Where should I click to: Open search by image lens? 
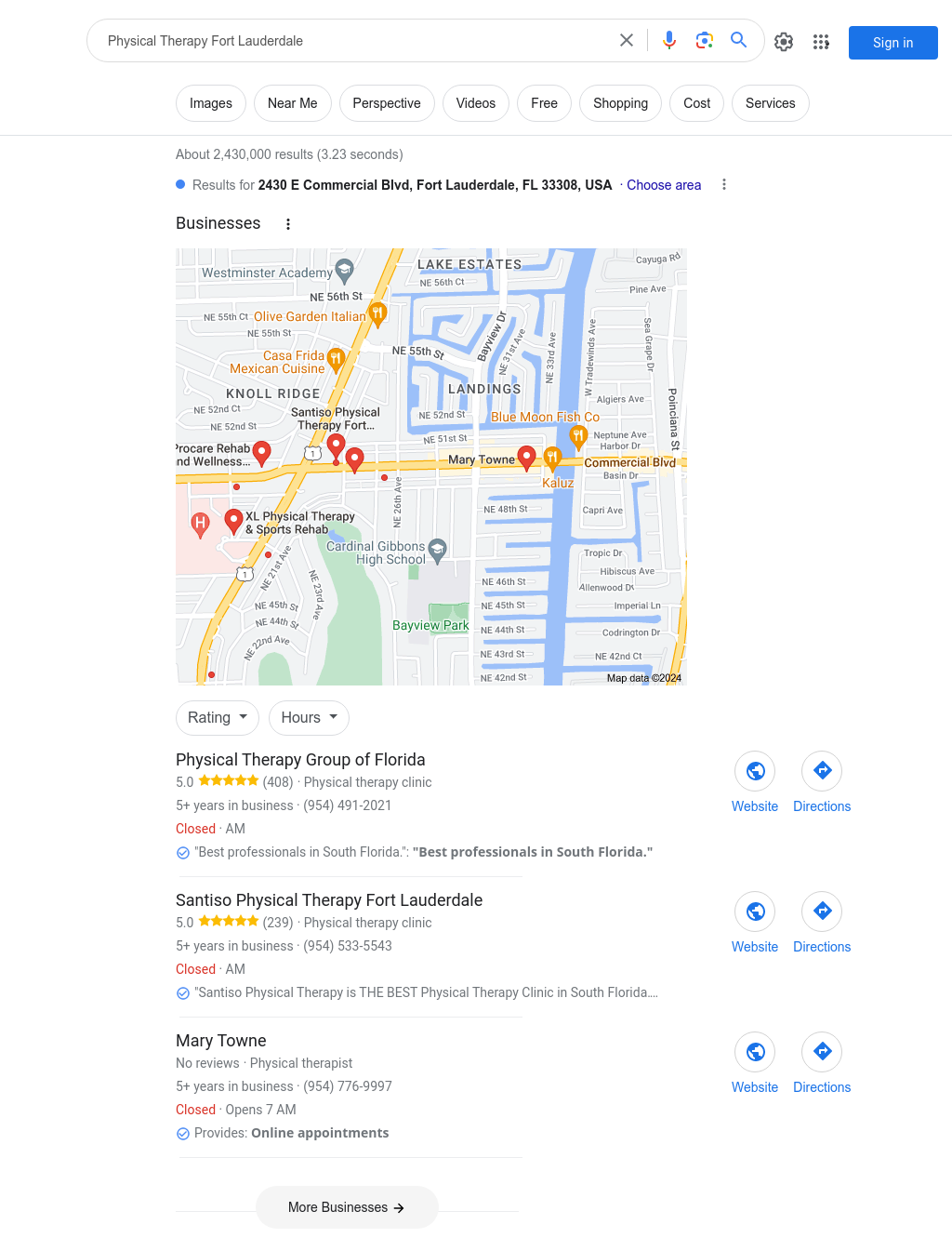pyautogui.click(x=705, y=40)
